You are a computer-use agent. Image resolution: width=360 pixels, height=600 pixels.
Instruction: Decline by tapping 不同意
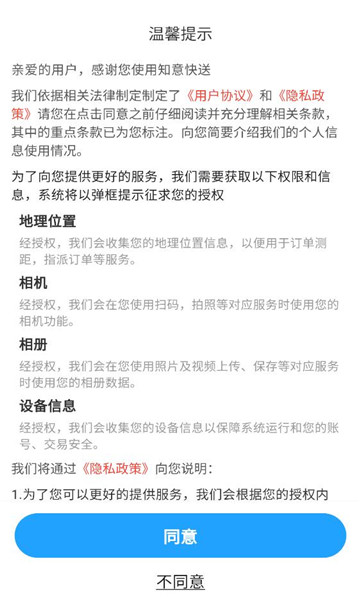180,582
